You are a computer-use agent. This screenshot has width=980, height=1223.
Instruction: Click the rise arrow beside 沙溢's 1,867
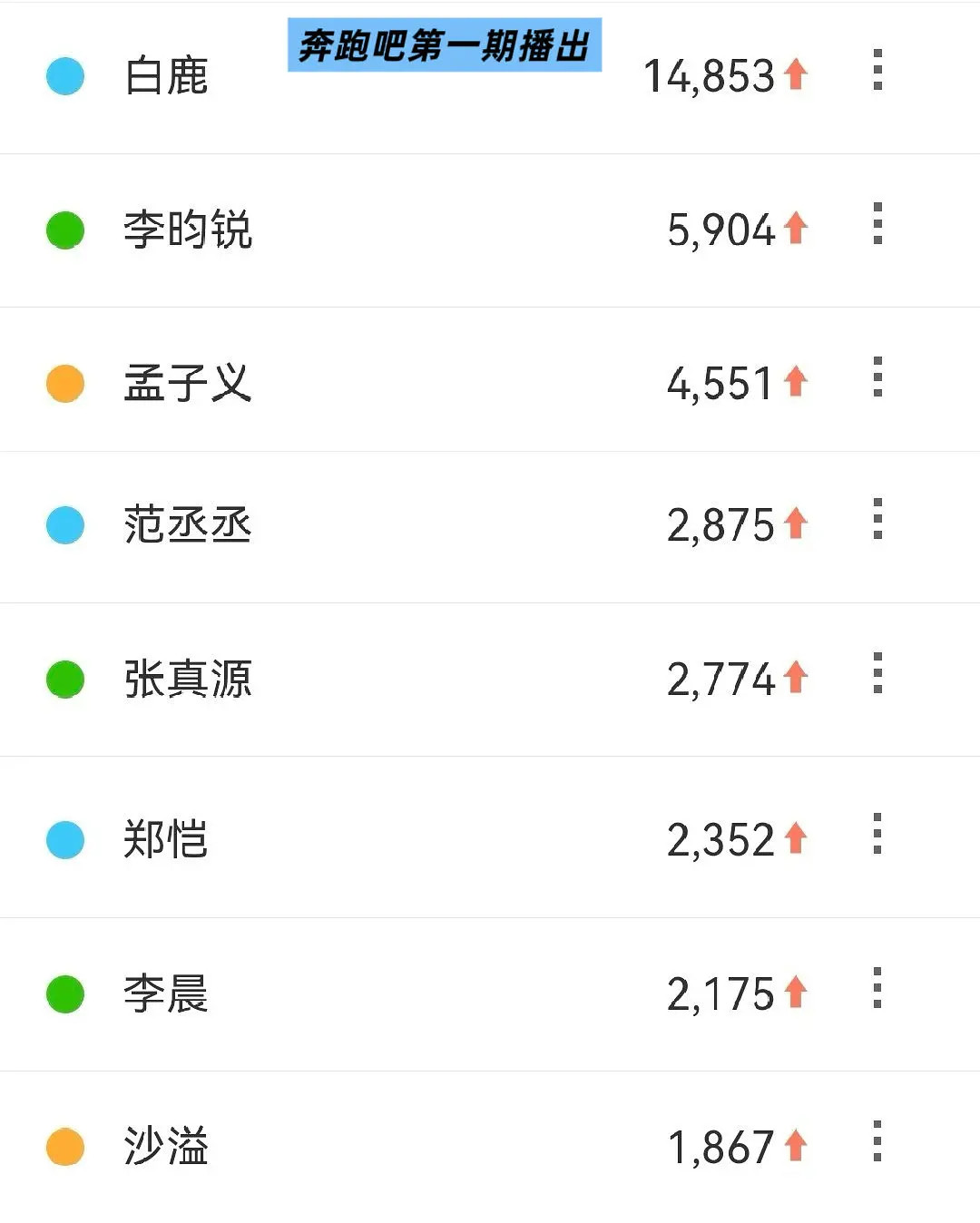794,1146
